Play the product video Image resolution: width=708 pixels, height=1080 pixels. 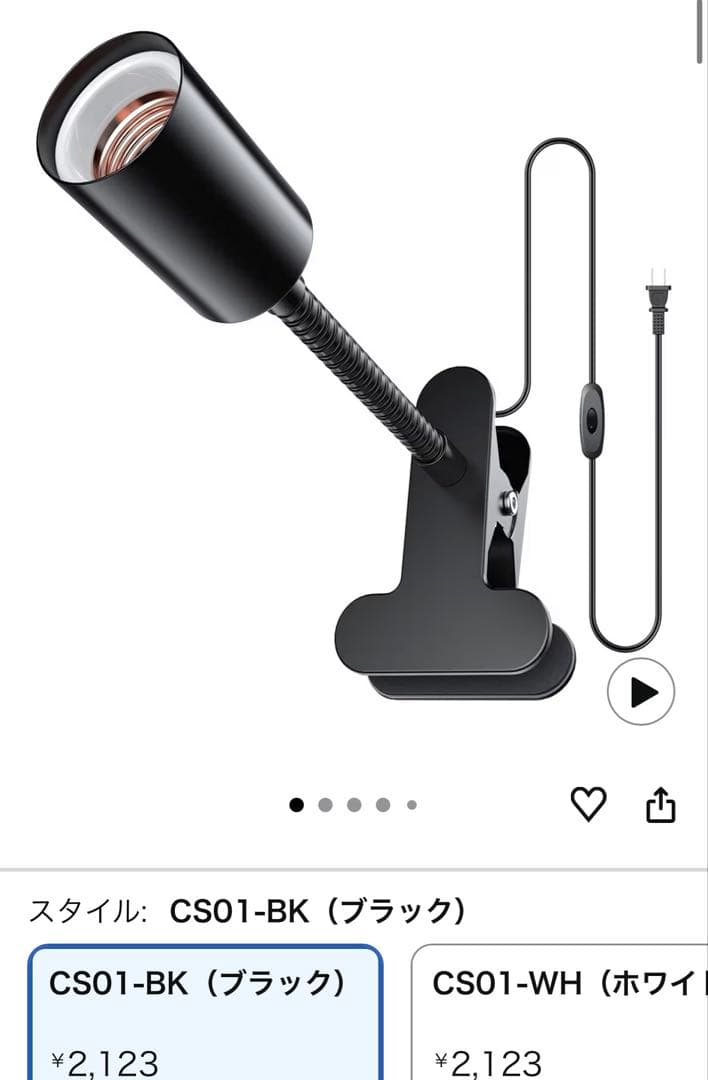coord(641,691)
